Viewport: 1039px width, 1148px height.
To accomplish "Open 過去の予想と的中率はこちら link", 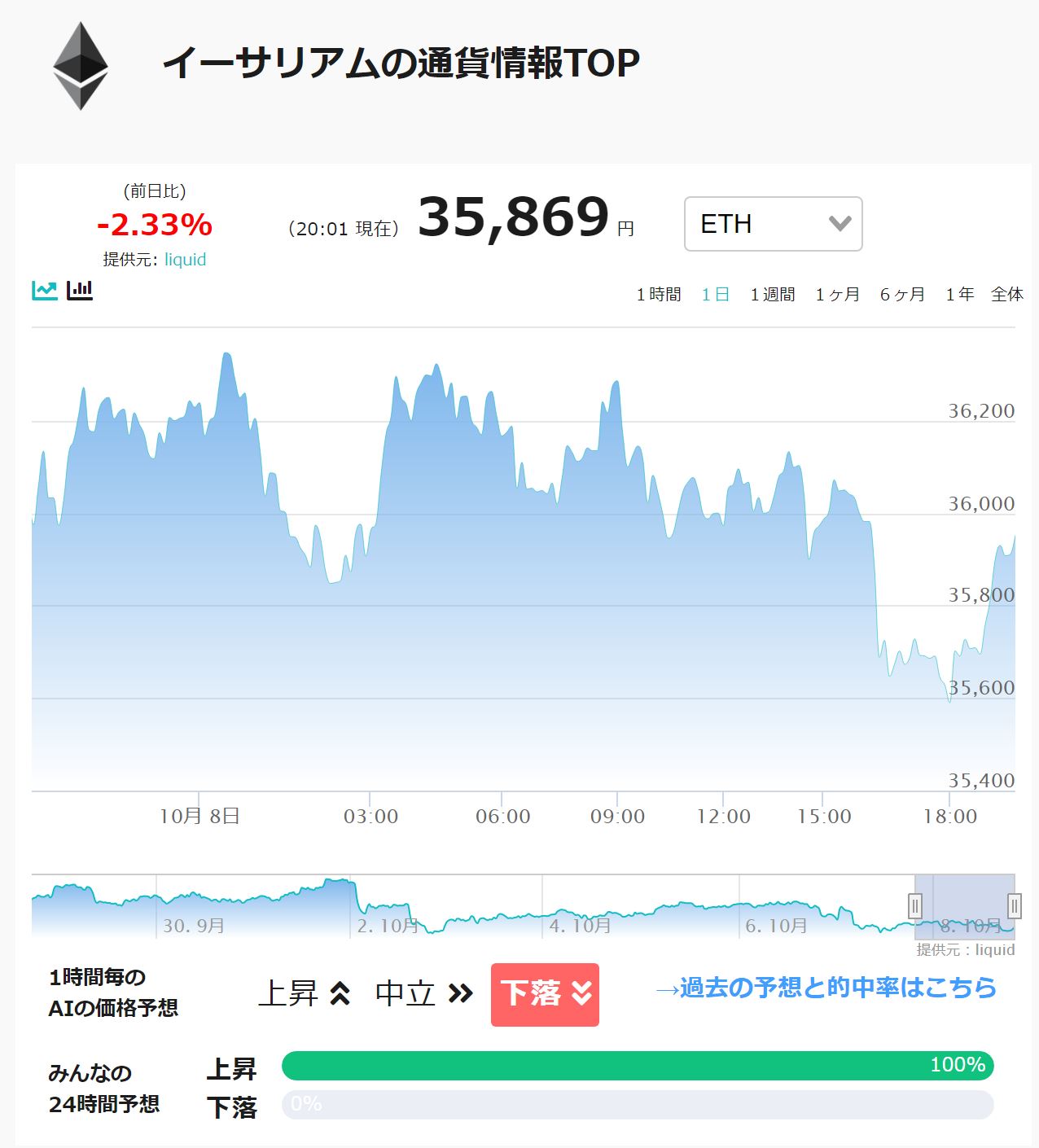I will tap(826, 988).
